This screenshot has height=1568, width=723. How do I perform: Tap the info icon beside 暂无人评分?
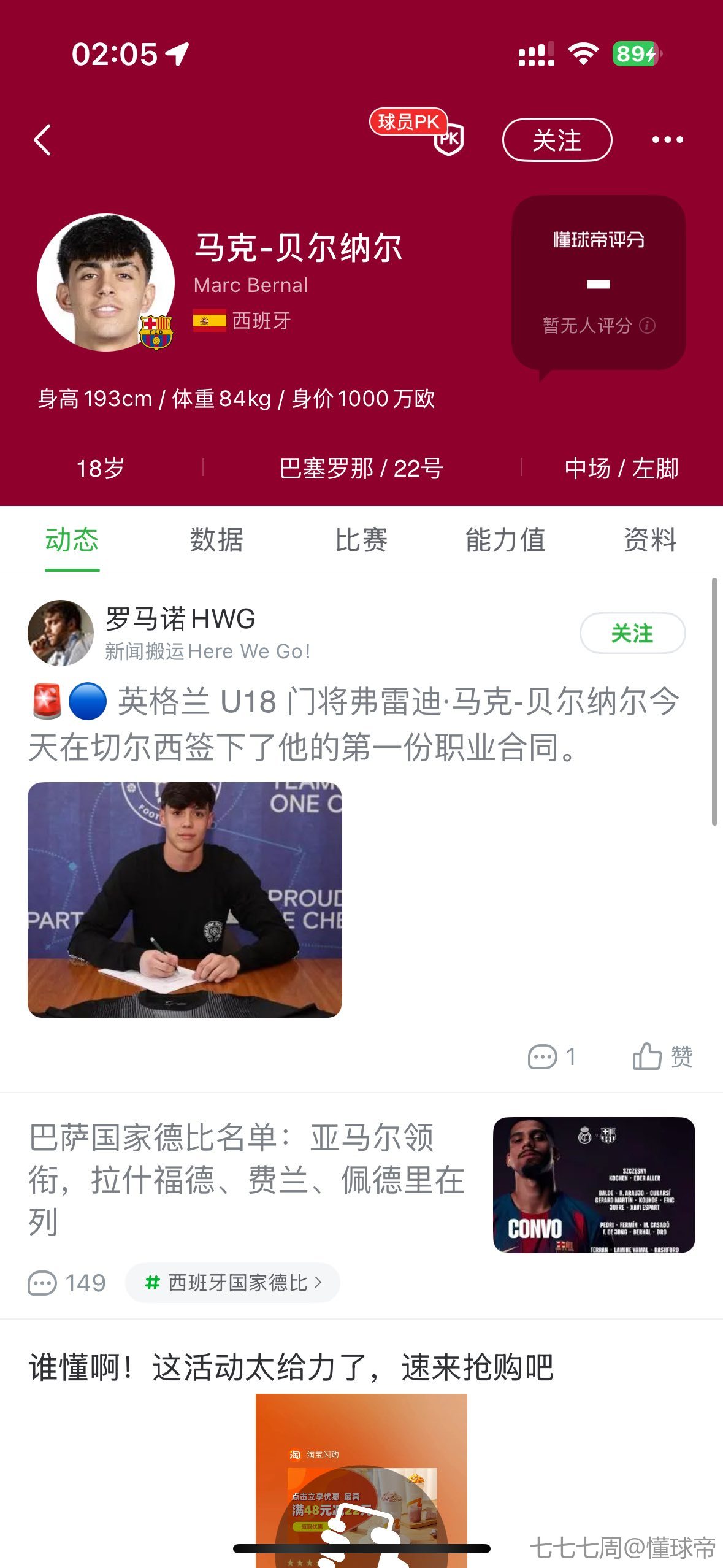point(648,325)
